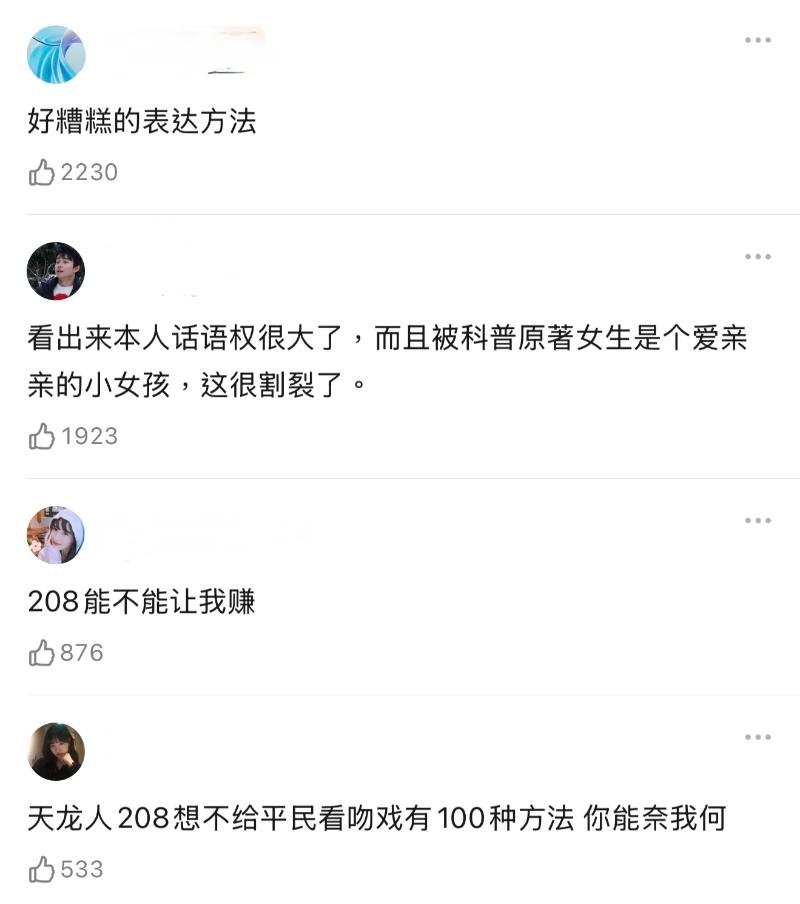Viewport: 800px width, 904px height.
Task: Open the avatar of the "天龙人208" commenter
Action: coord(56,752)
